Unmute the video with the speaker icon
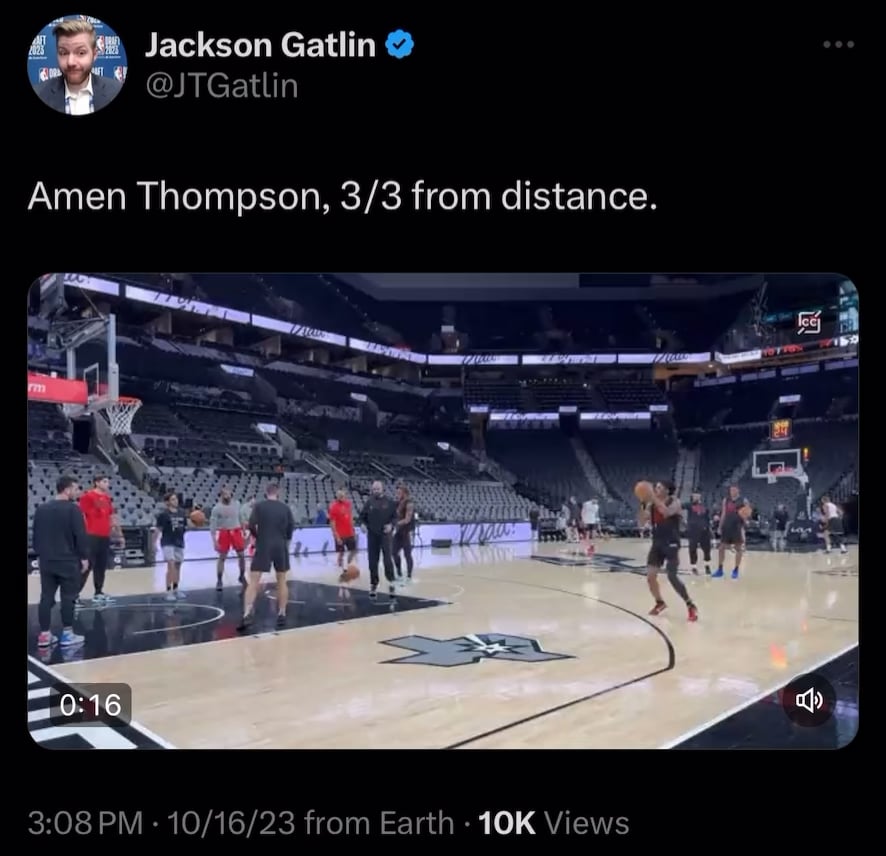Image resolution: width=886 pixels, height=856 pixels. pos(808,700)
